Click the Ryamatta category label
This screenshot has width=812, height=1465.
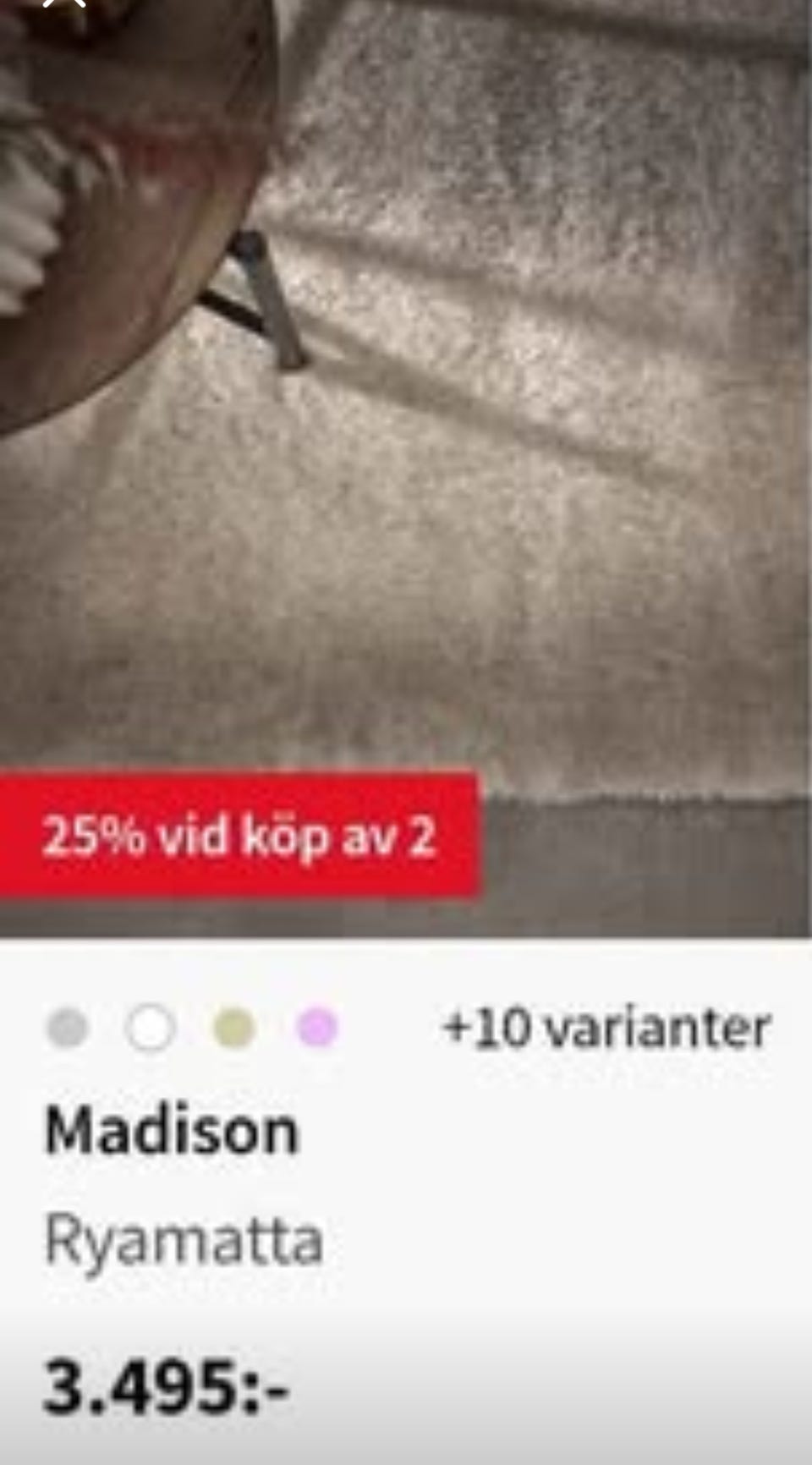[x=183, y=1240]
